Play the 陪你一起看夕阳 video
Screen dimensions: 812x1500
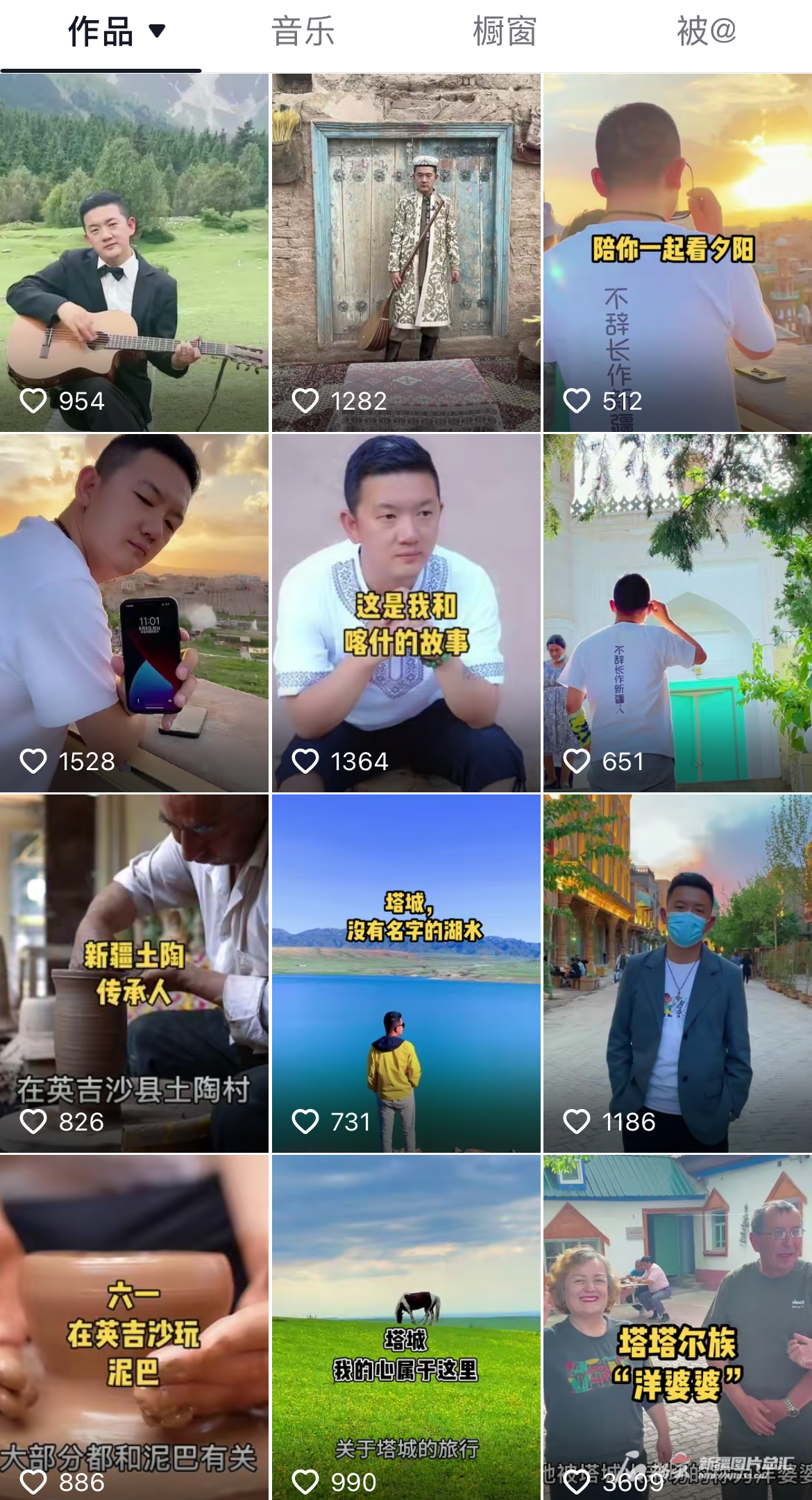click(x=677, y=253)
